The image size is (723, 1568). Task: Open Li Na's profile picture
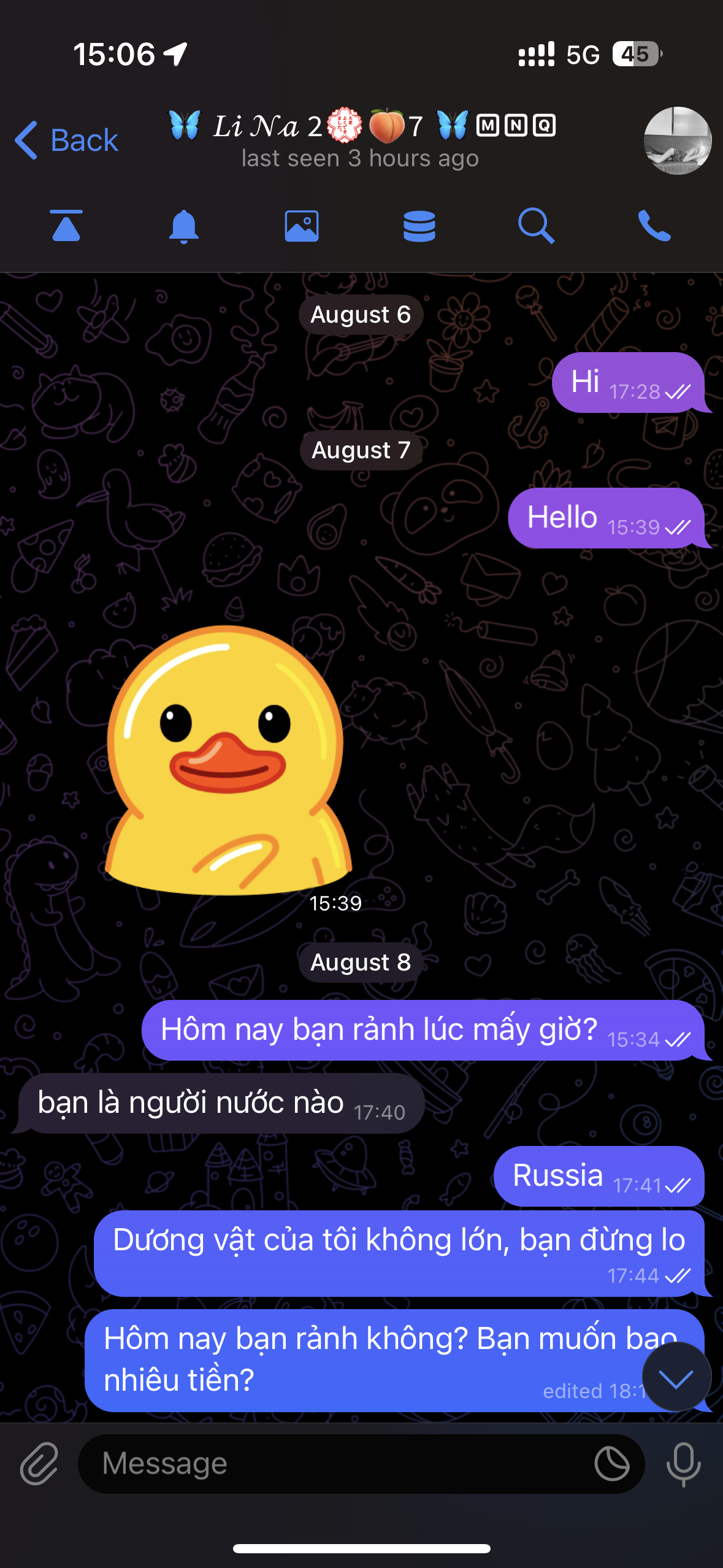677,140
